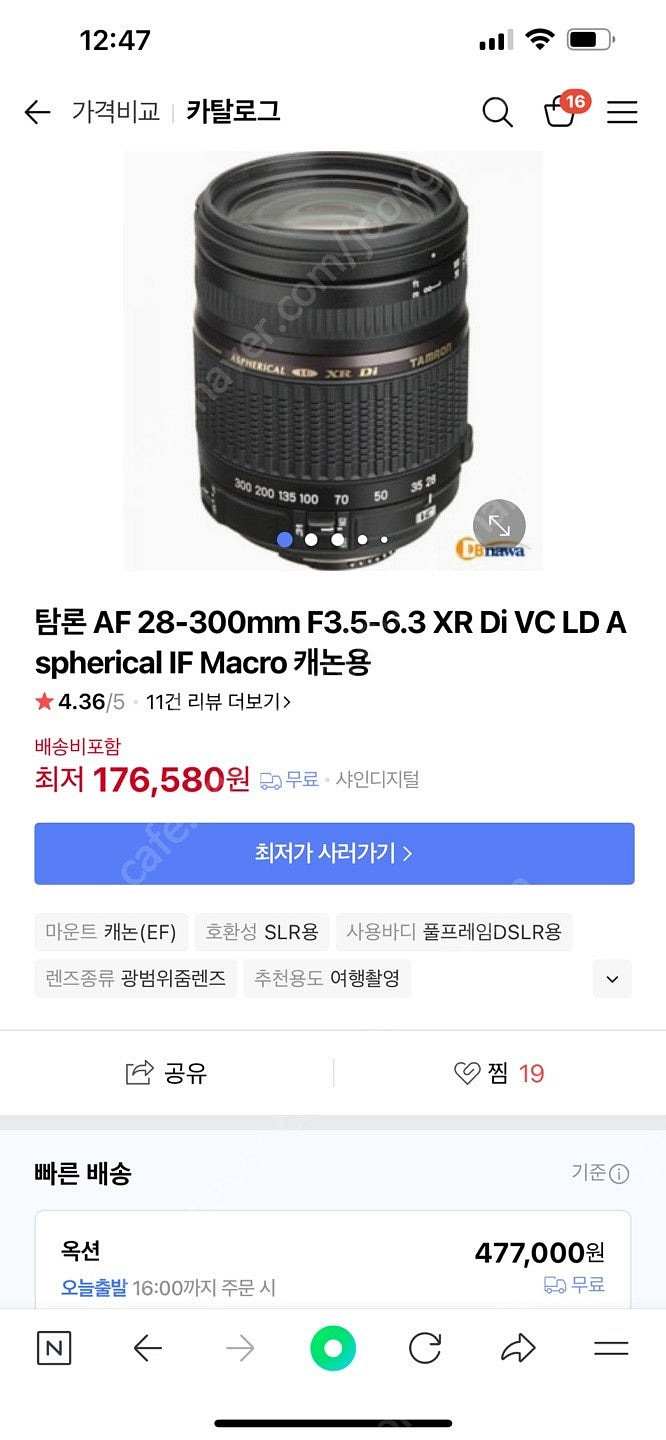This screenshot has height=1440, width=666.
Task: Tap the green circle Naver button
Action: tap(333, 1348)
